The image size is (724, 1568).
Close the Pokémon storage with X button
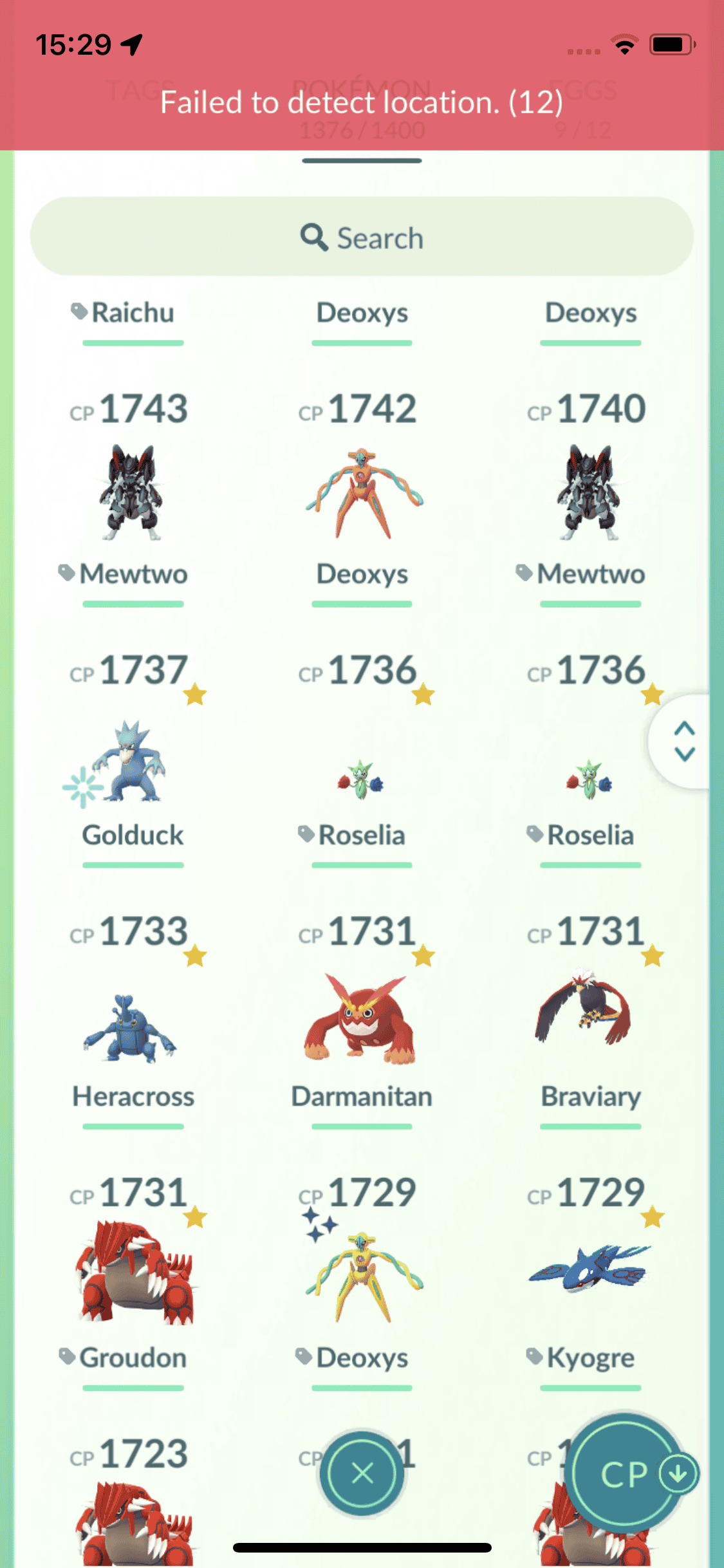pyautogui.click(x=362, y=1473)
